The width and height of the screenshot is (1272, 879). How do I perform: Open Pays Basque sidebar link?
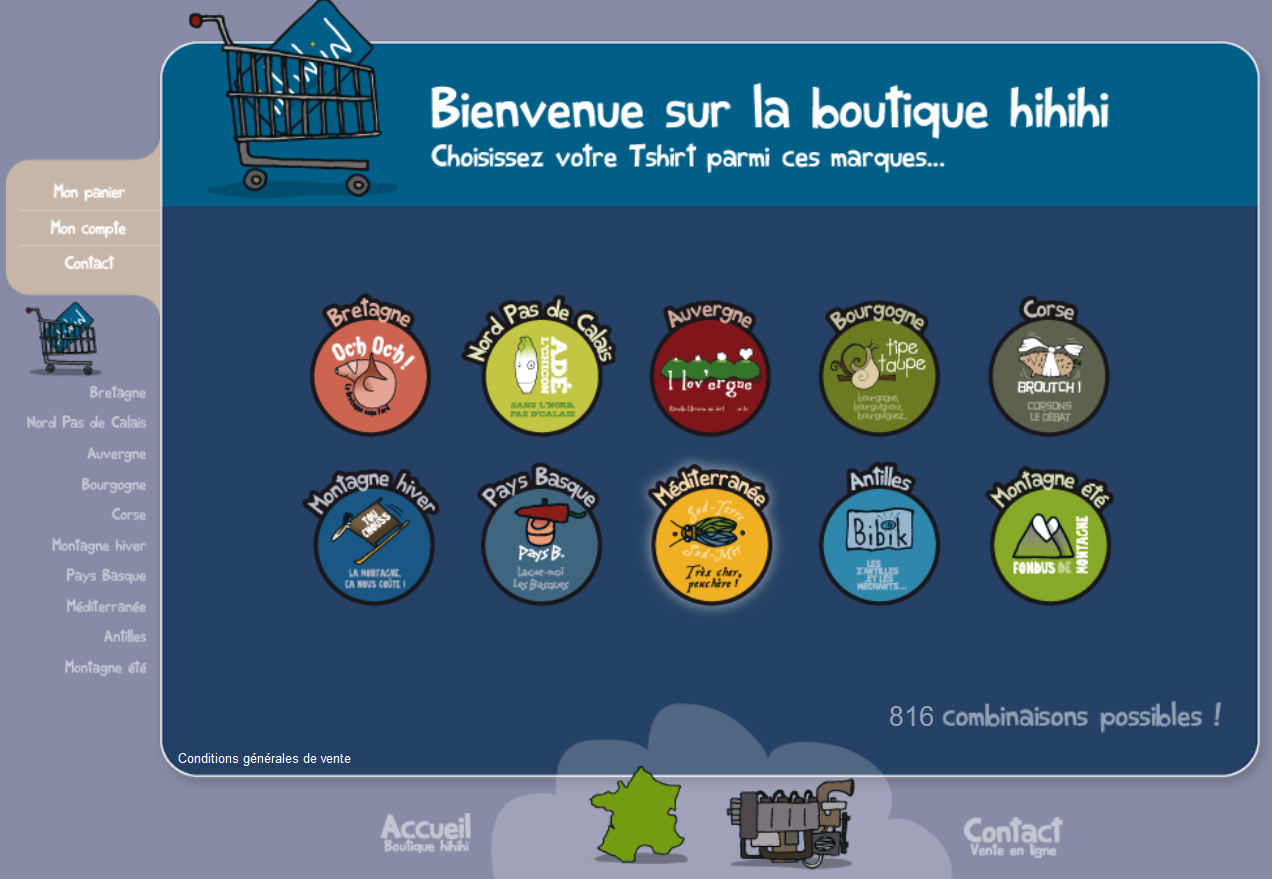106,576
